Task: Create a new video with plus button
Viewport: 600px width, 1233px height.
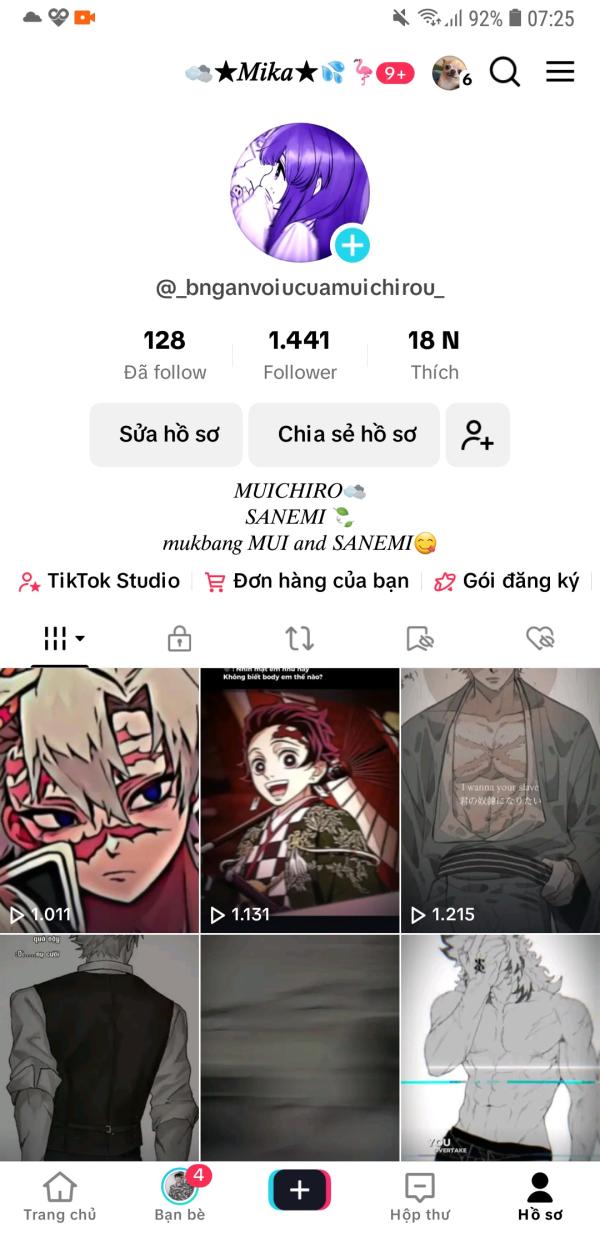Action: pos(300,1190)
